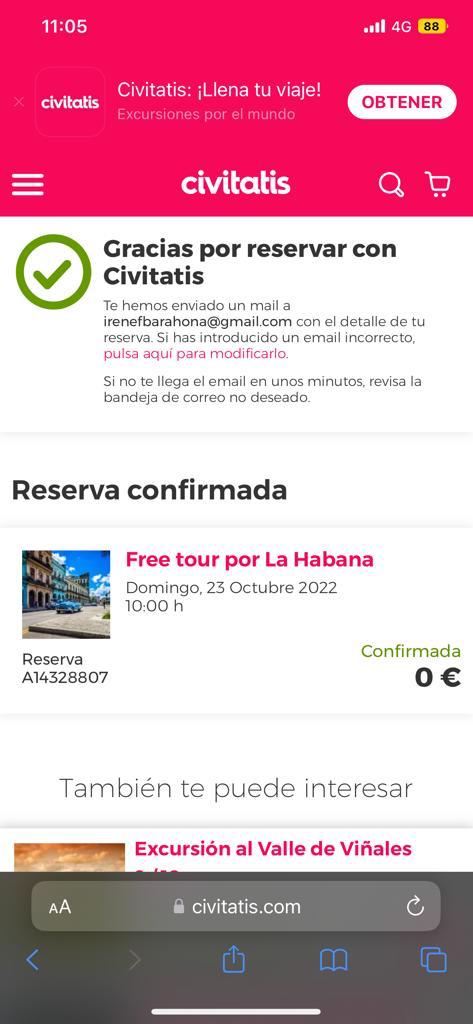This screenshot has height=1024, width=473.
Task: Open the La Habana tour thumbnail
Action: pos(66,594)
